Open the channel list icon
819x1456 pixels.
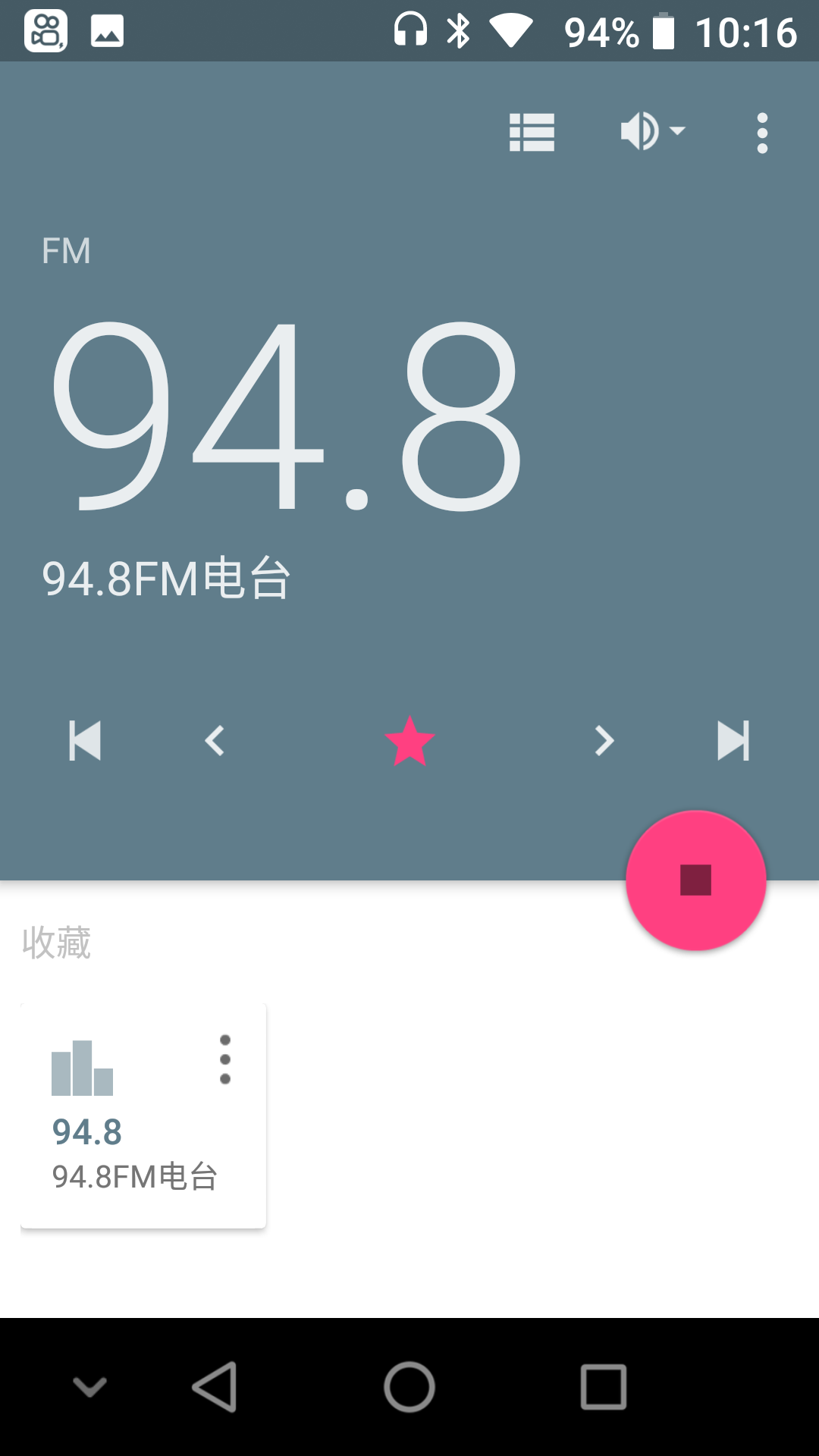pyautogui.click(x=531, y=131)
